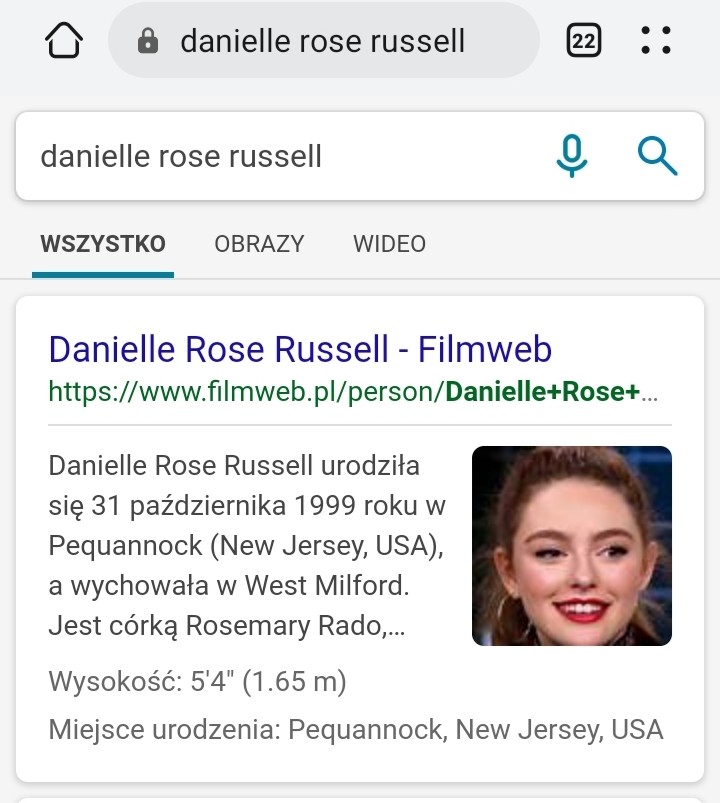This screenshot has width=720, height=803.
Task: Select the WSZYSTKO tab
Action: click(103, 244)
